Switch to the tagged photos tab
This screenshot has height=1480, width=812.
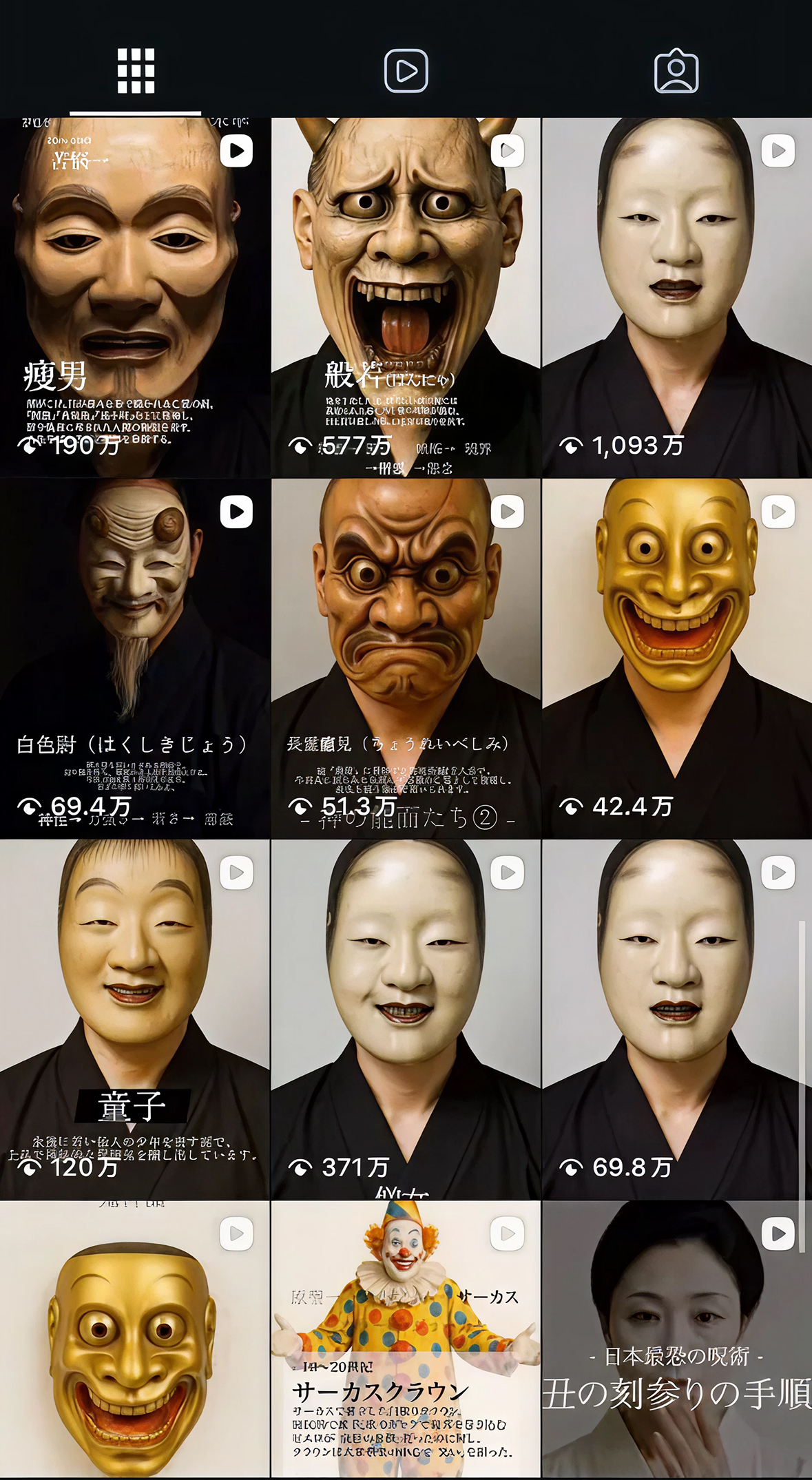point(676,71)
